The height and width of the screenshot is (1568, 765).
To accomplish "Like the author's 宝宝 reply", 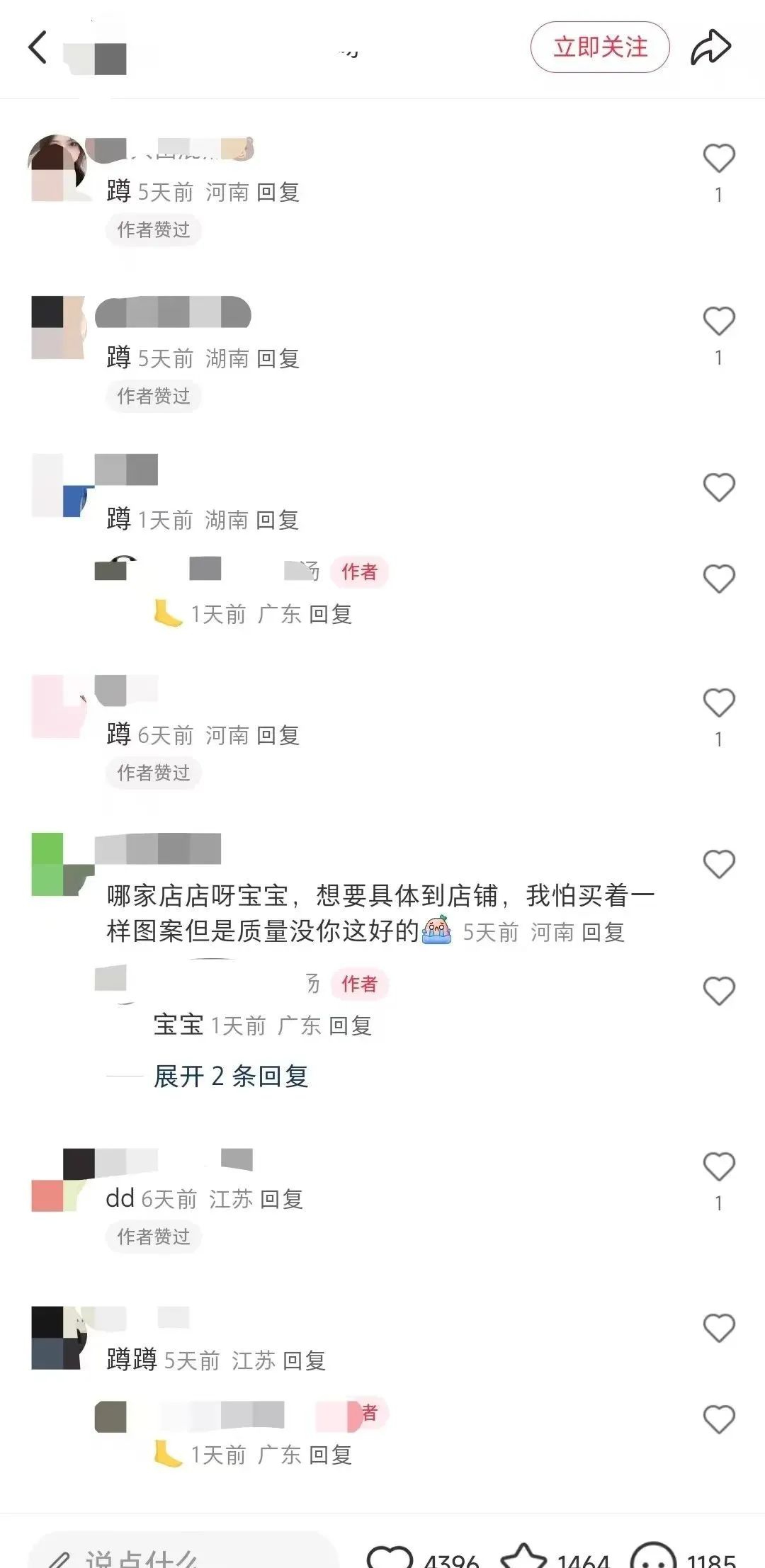I will [x=718, y=991].
